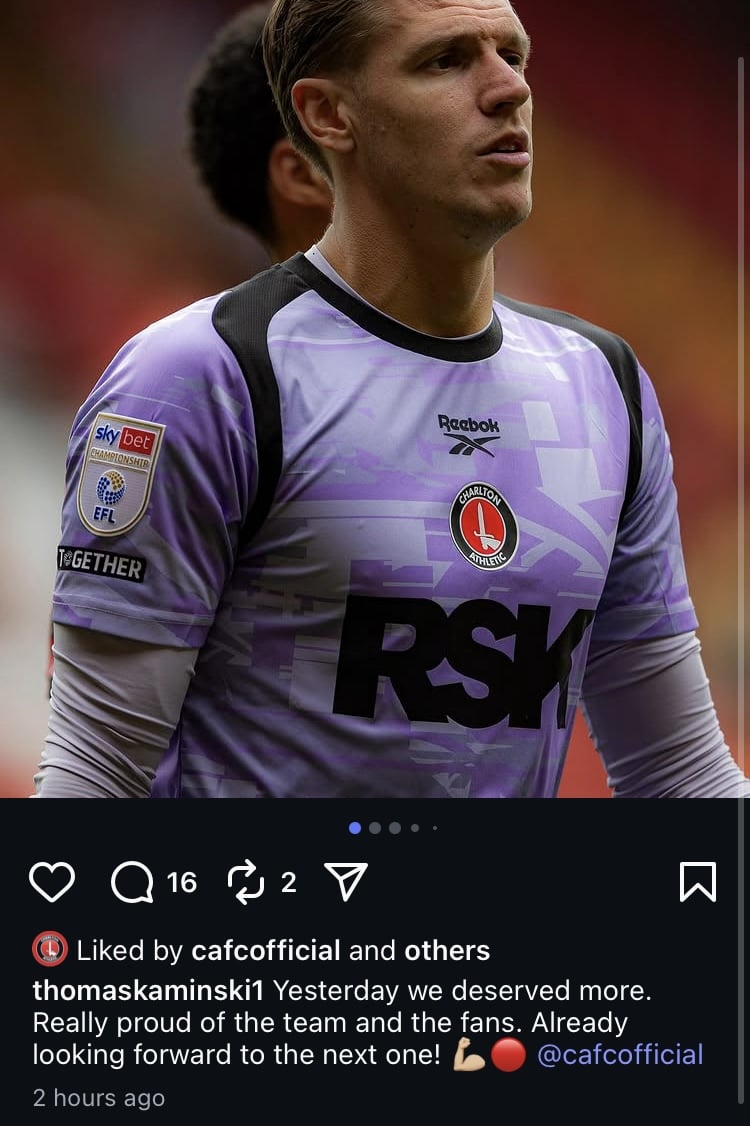View others who liked this post
Screen dimensions: 750x1126
click(447, 950)
